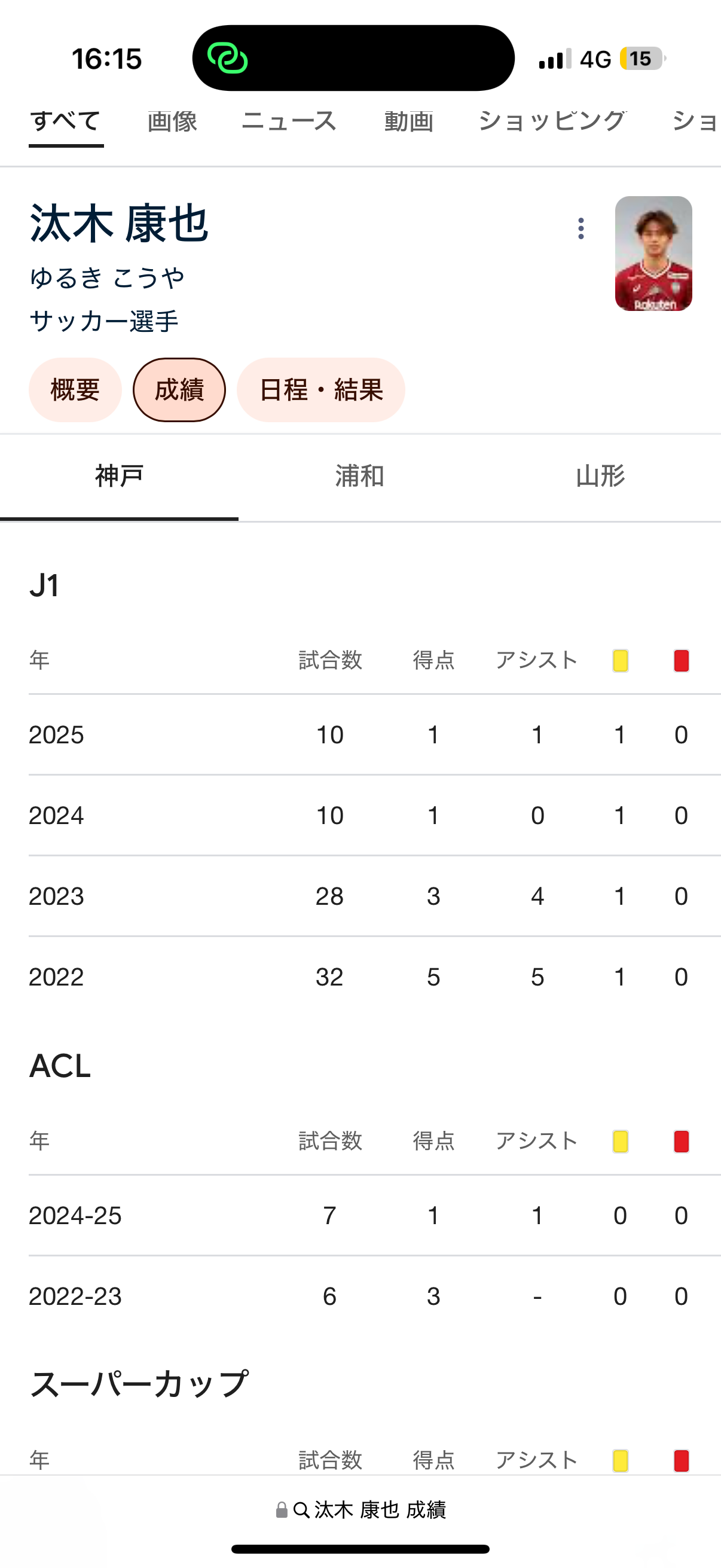
Task: Show stats for the 浦和 tab
Action: click(359, 476)
